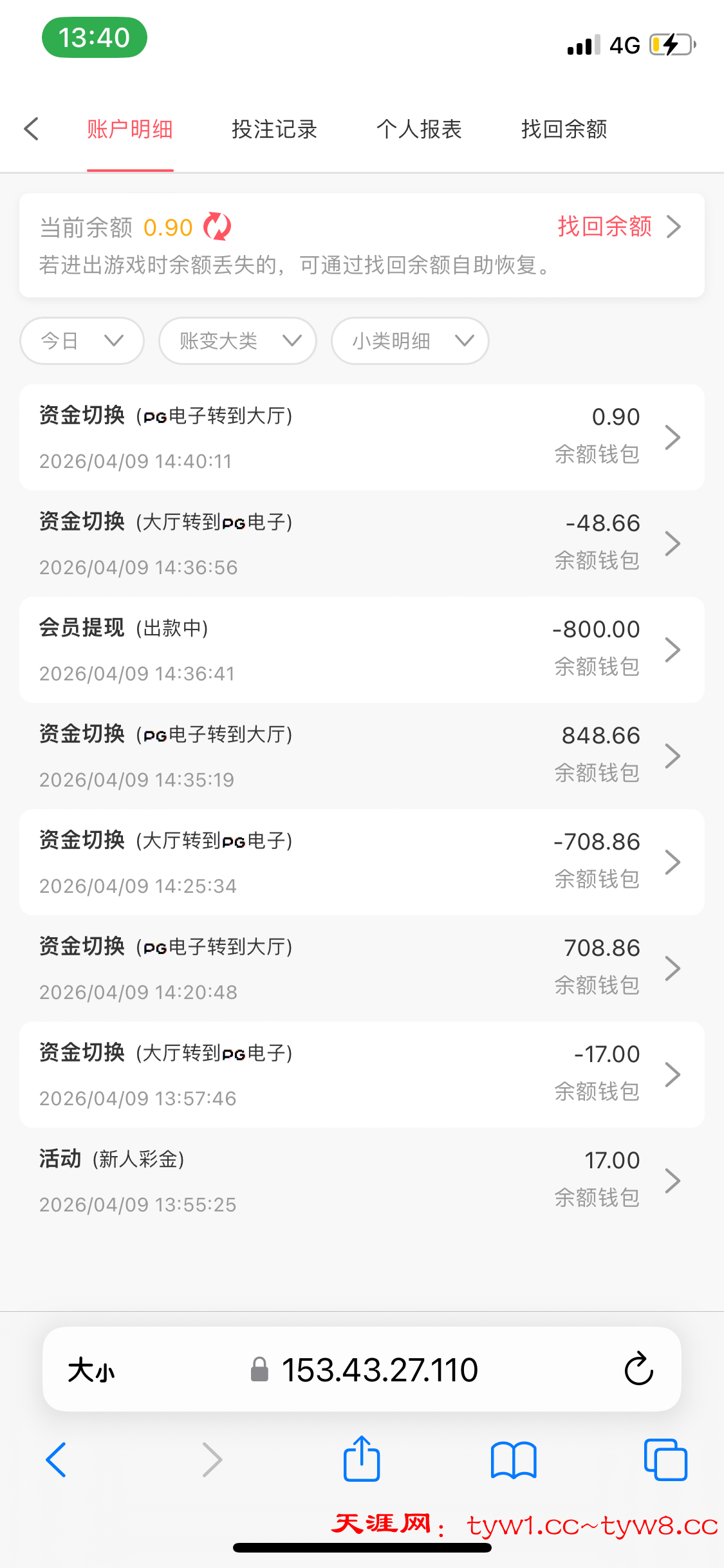Viewport: 724px width, 1568px height.
Task: Expand the 小类明细 filter dropdown
Action: [410, 341]
